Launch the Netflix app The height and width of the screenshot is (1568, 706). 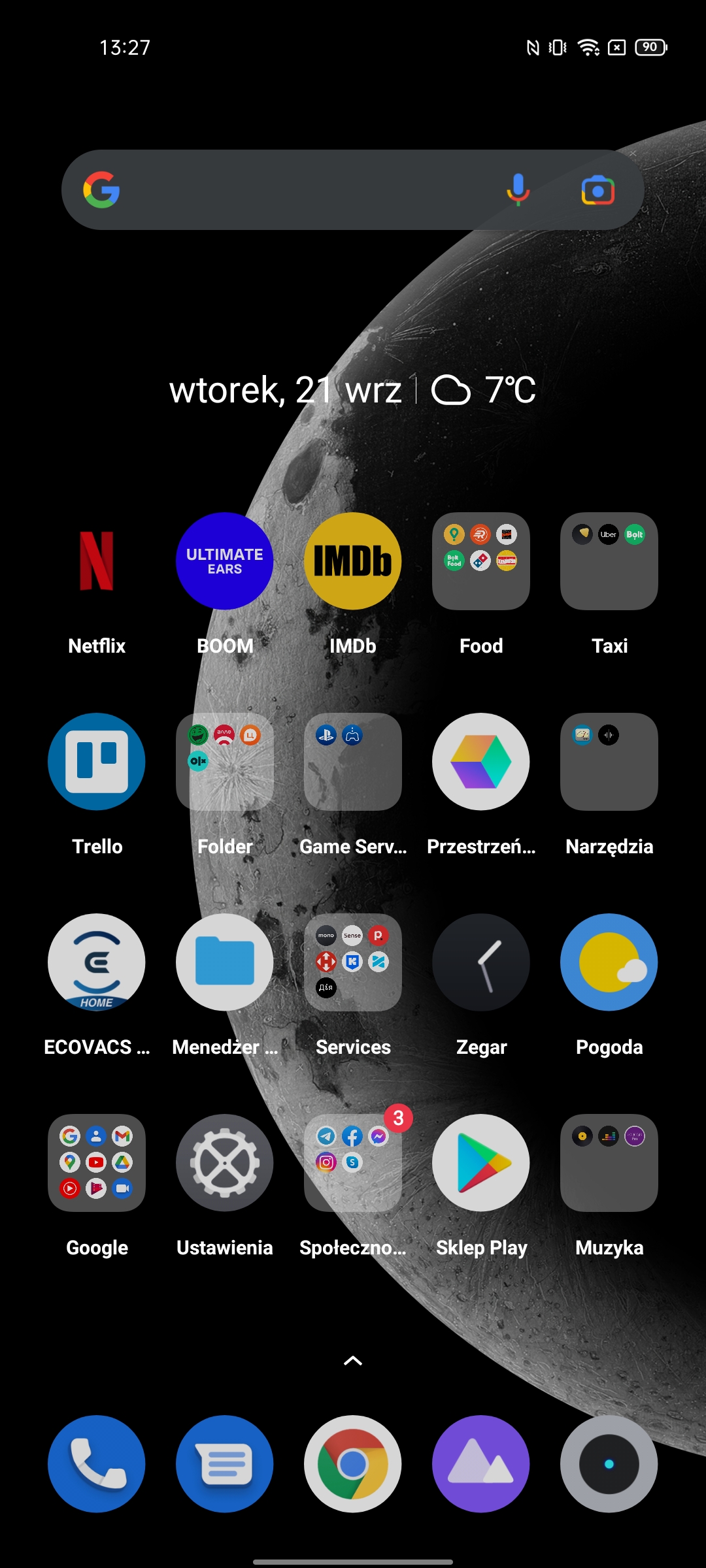[x=97, y=561]
